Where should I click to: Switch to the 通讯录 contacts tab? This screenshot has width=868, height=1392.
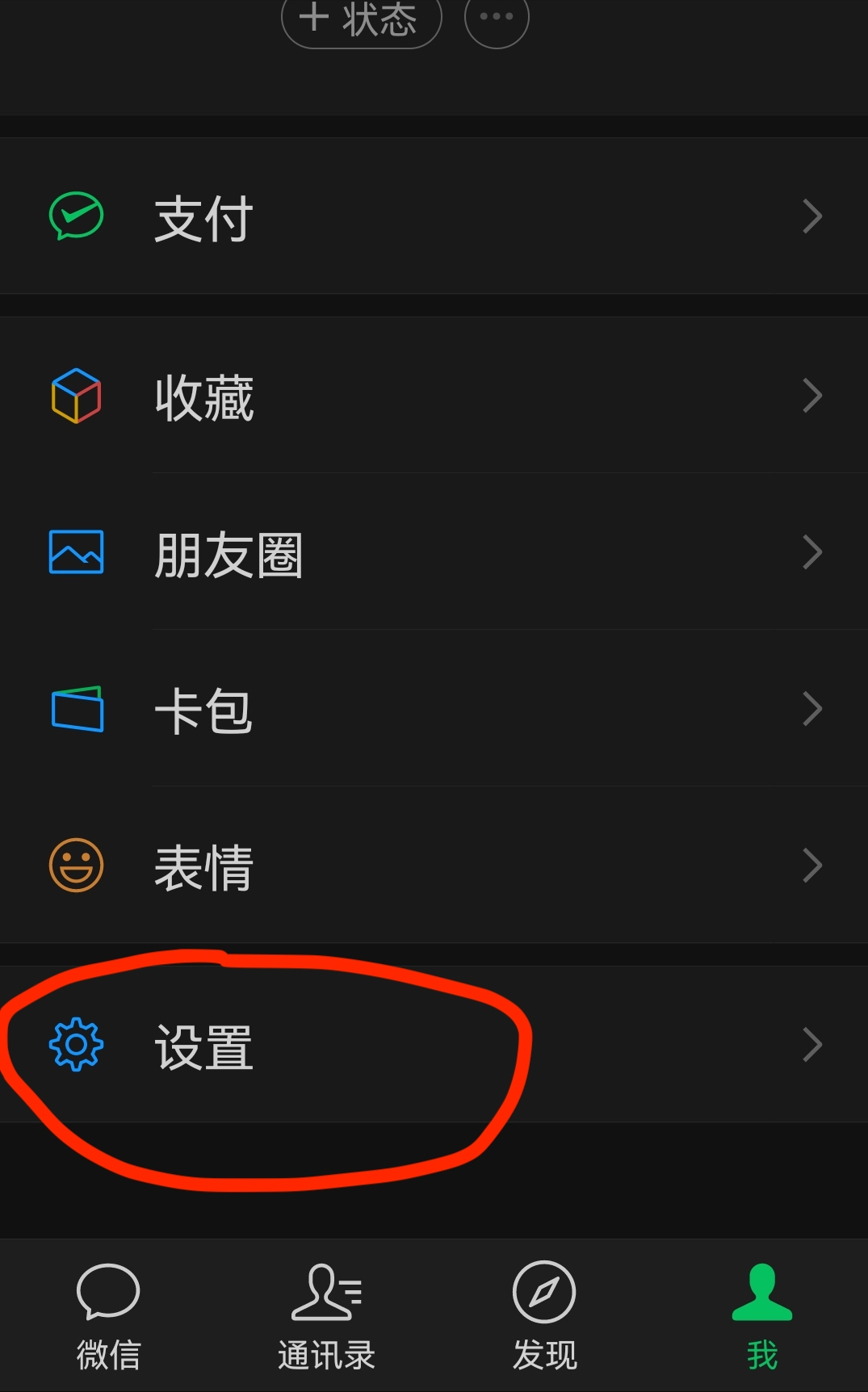pyautogui.click(x=326, y=1316)
